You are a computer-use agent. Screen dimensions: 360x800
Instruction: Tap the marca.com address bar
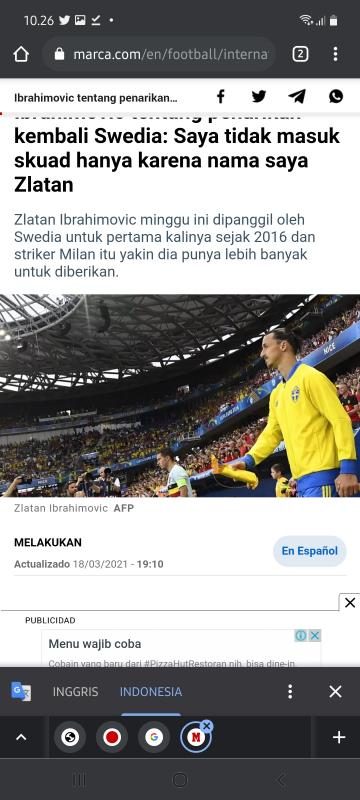[160, 54]
